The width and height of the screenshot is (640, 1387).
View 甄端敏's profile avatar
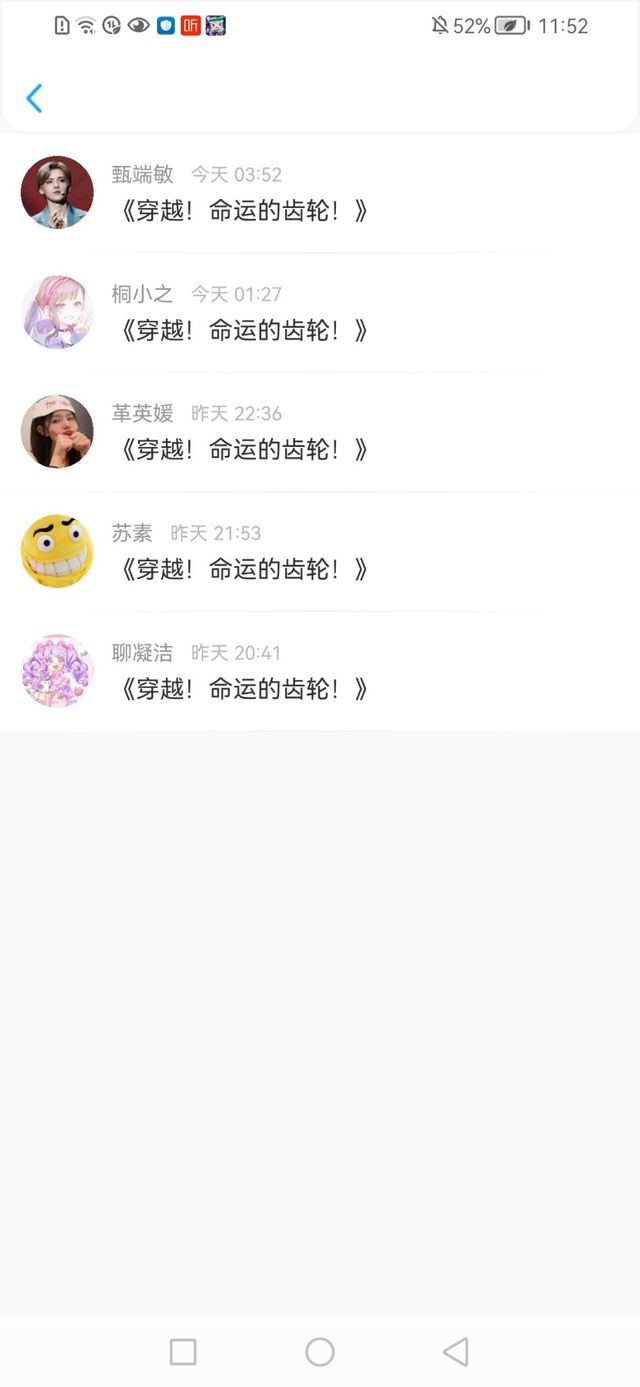pyautogui.click(x=57, y=192)
